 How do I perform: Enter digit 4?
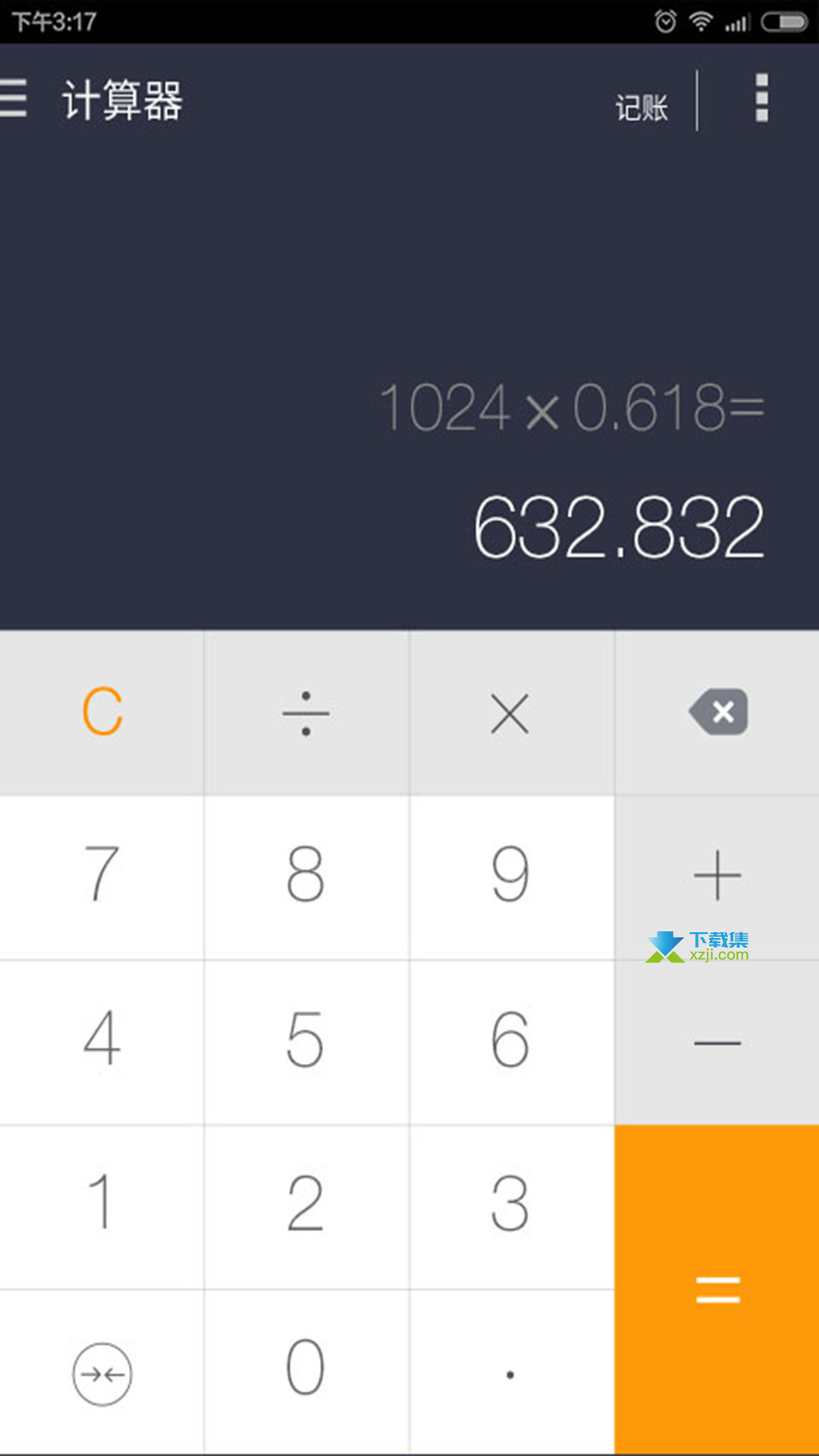click(x=102, y=1043)
